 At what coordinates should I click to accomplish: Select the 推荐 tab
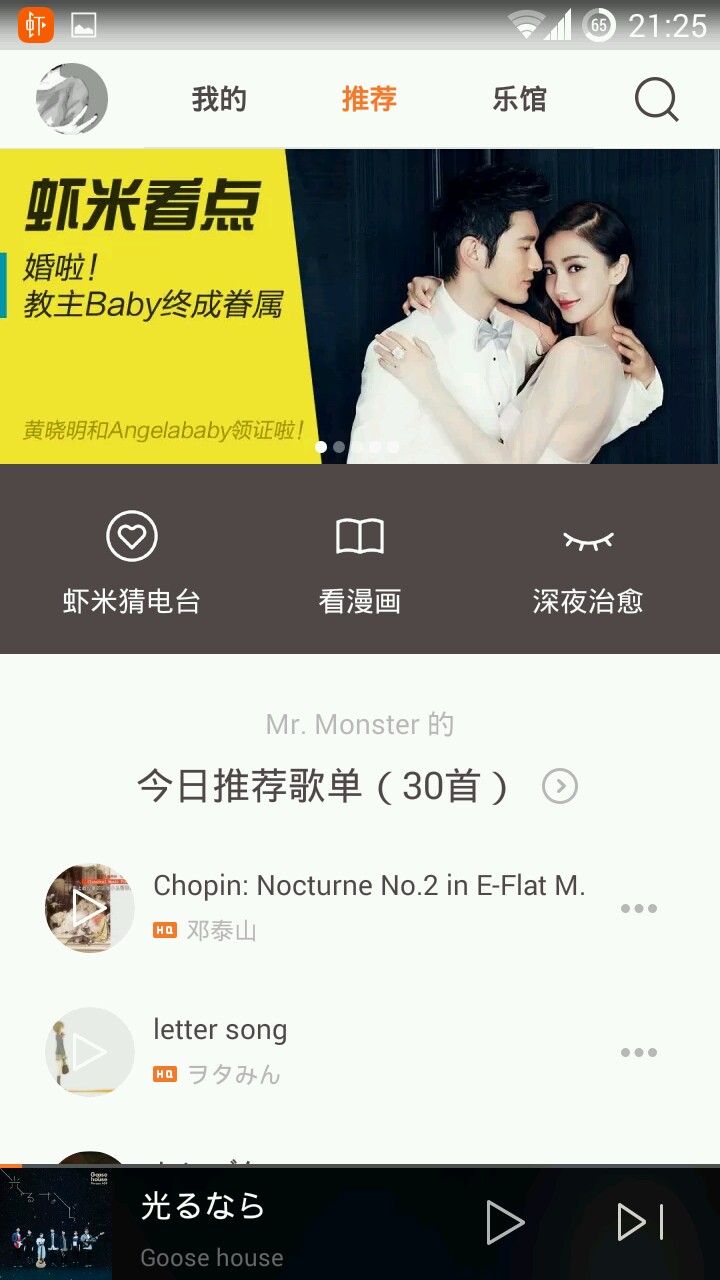pyautogui.click(x=369, y=99)
